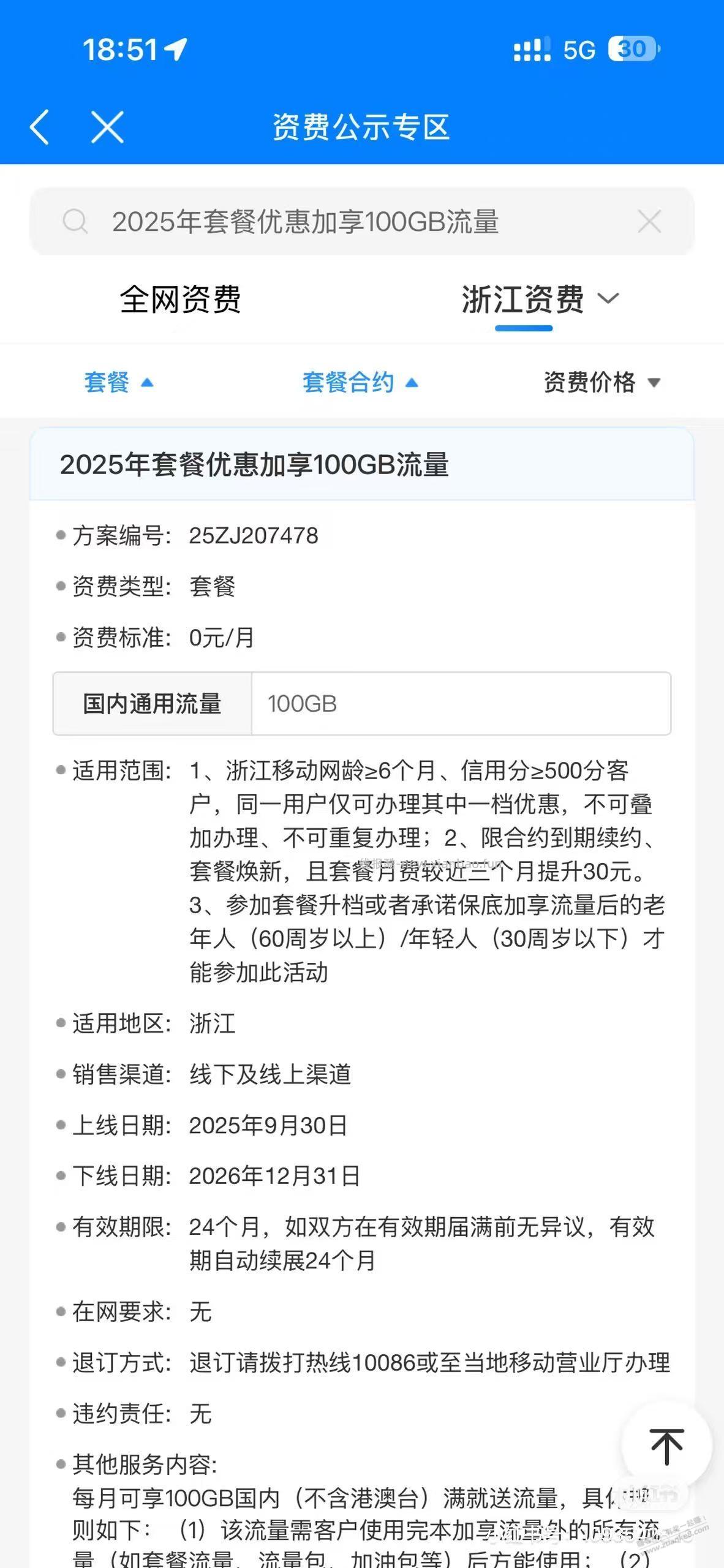
Task: Expand the 套餐合约 filter
Action: pos(360,383)
